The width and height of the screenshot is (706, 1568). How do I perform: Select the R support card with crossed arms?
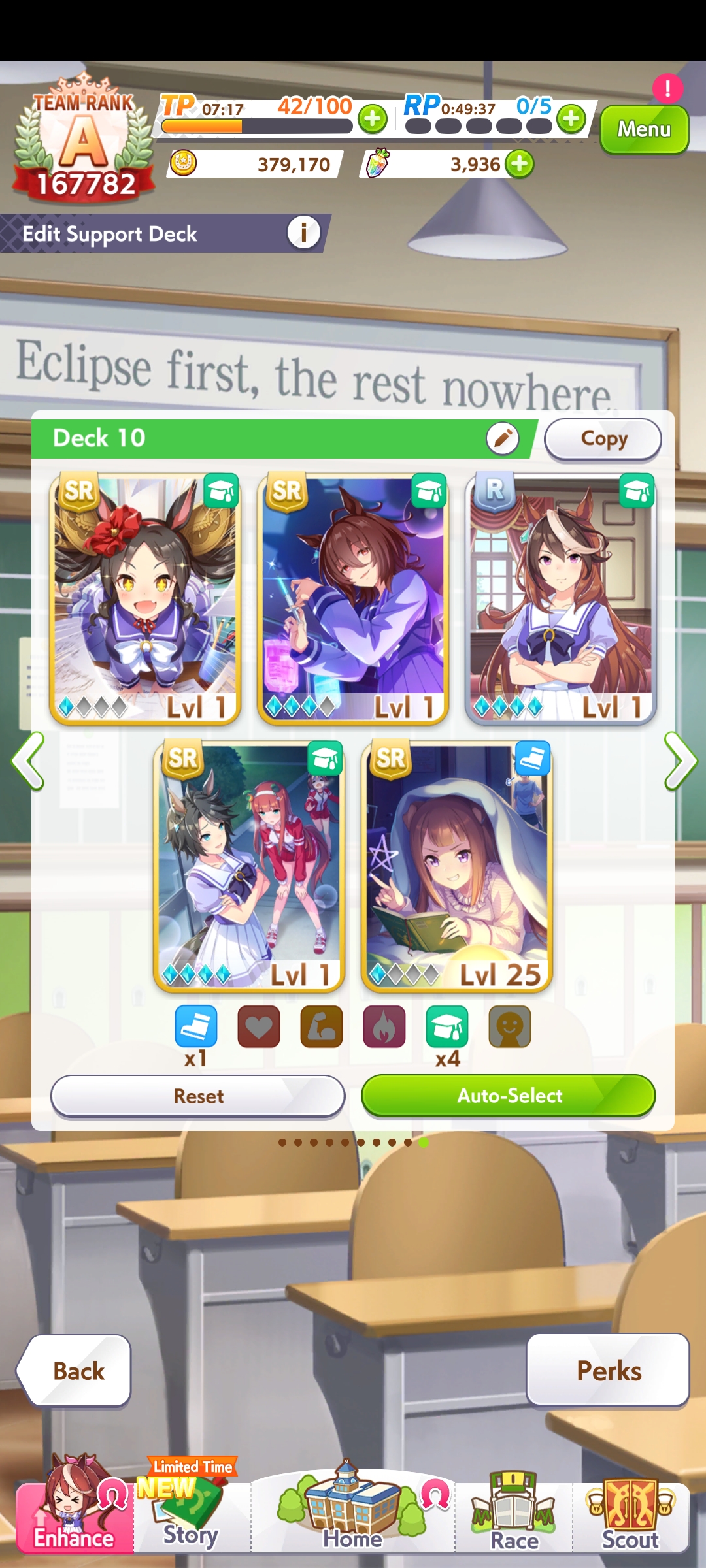tap(560, 598)
